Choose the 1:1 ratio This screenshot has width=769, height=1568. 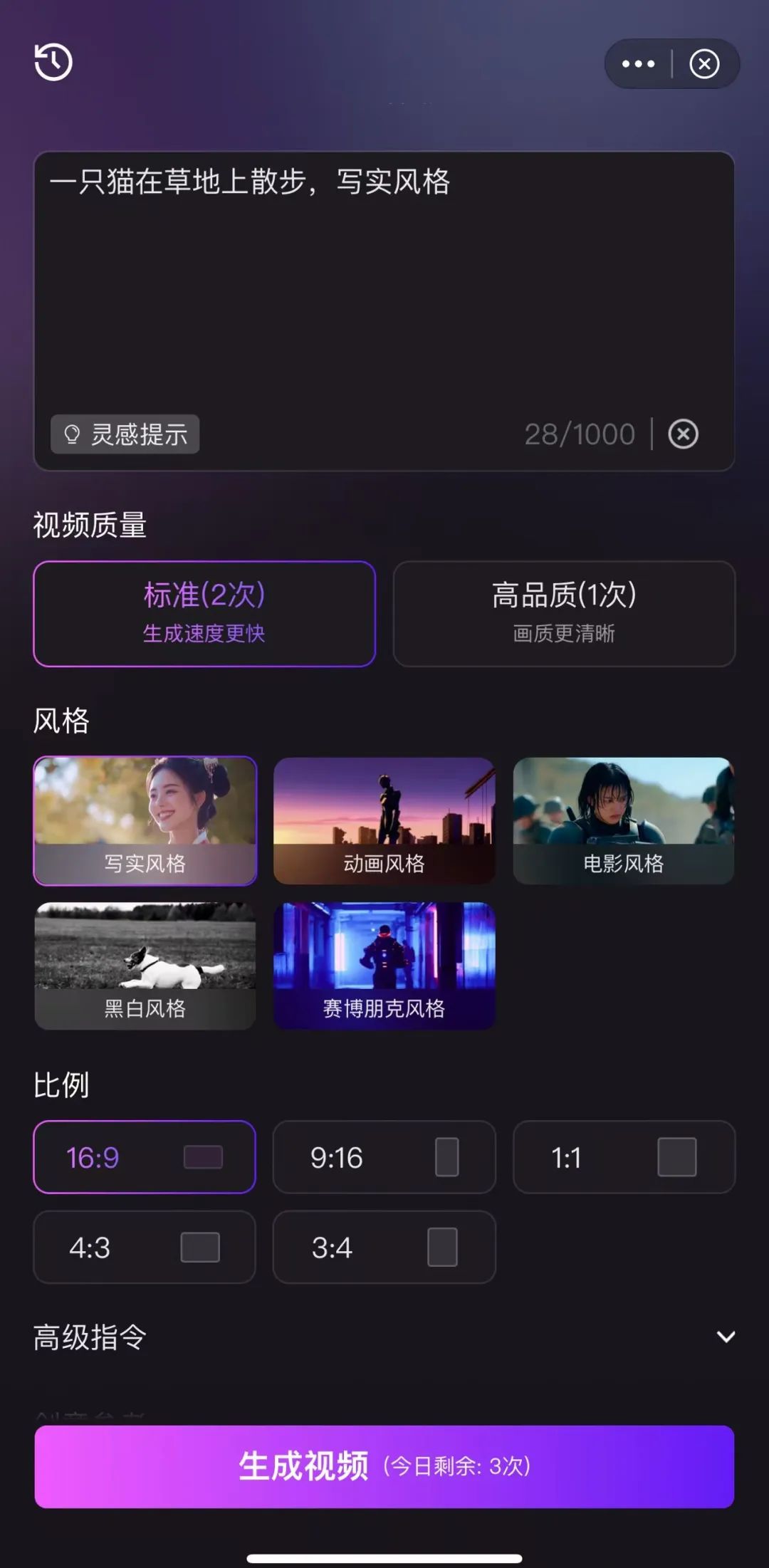coord(624,1157)
